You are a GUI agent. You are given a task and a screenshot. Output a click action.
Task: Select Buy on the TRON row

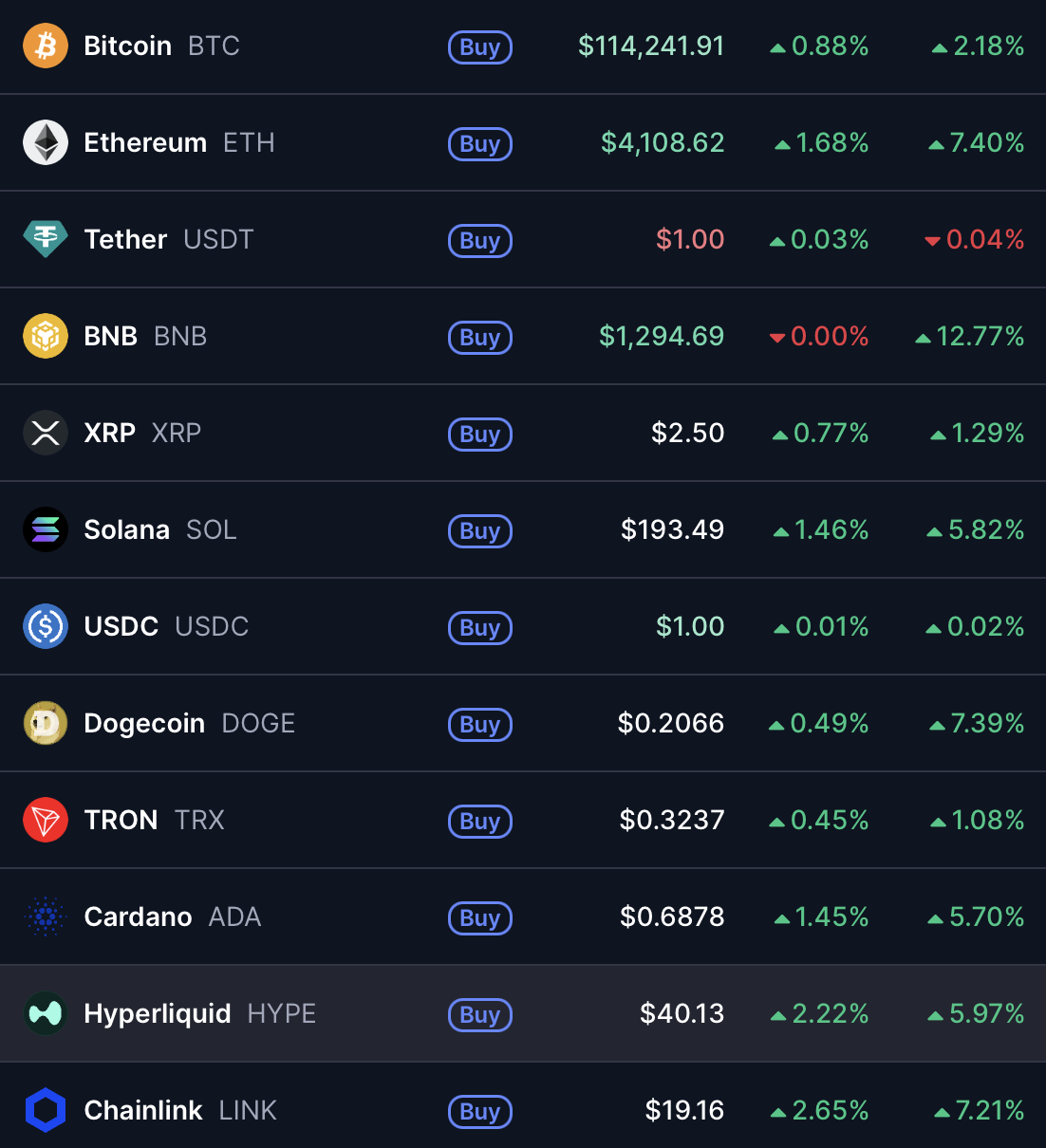(x=479, y=822)
